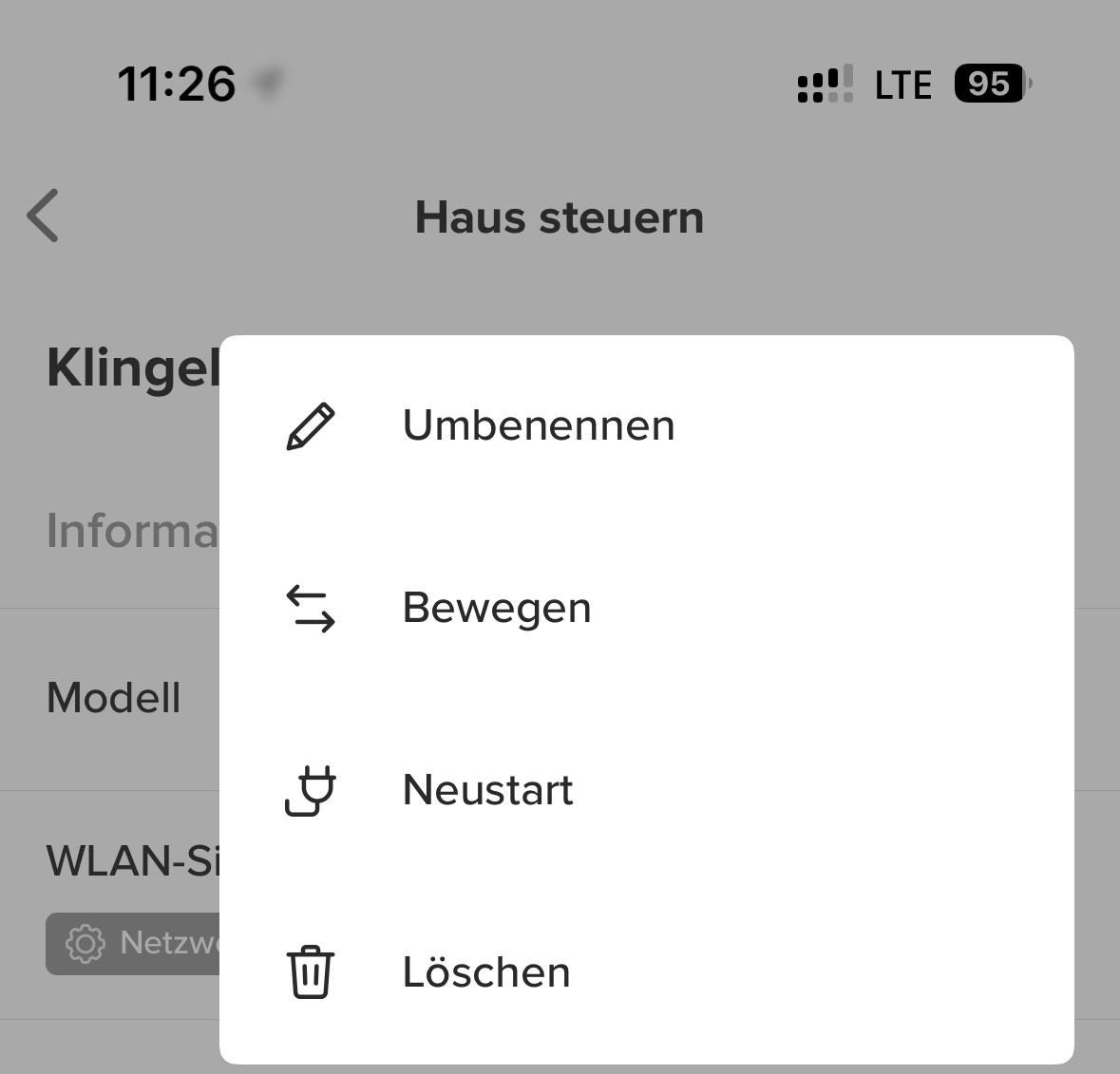Select Umbenennen to rename the device

coord(538,425)
